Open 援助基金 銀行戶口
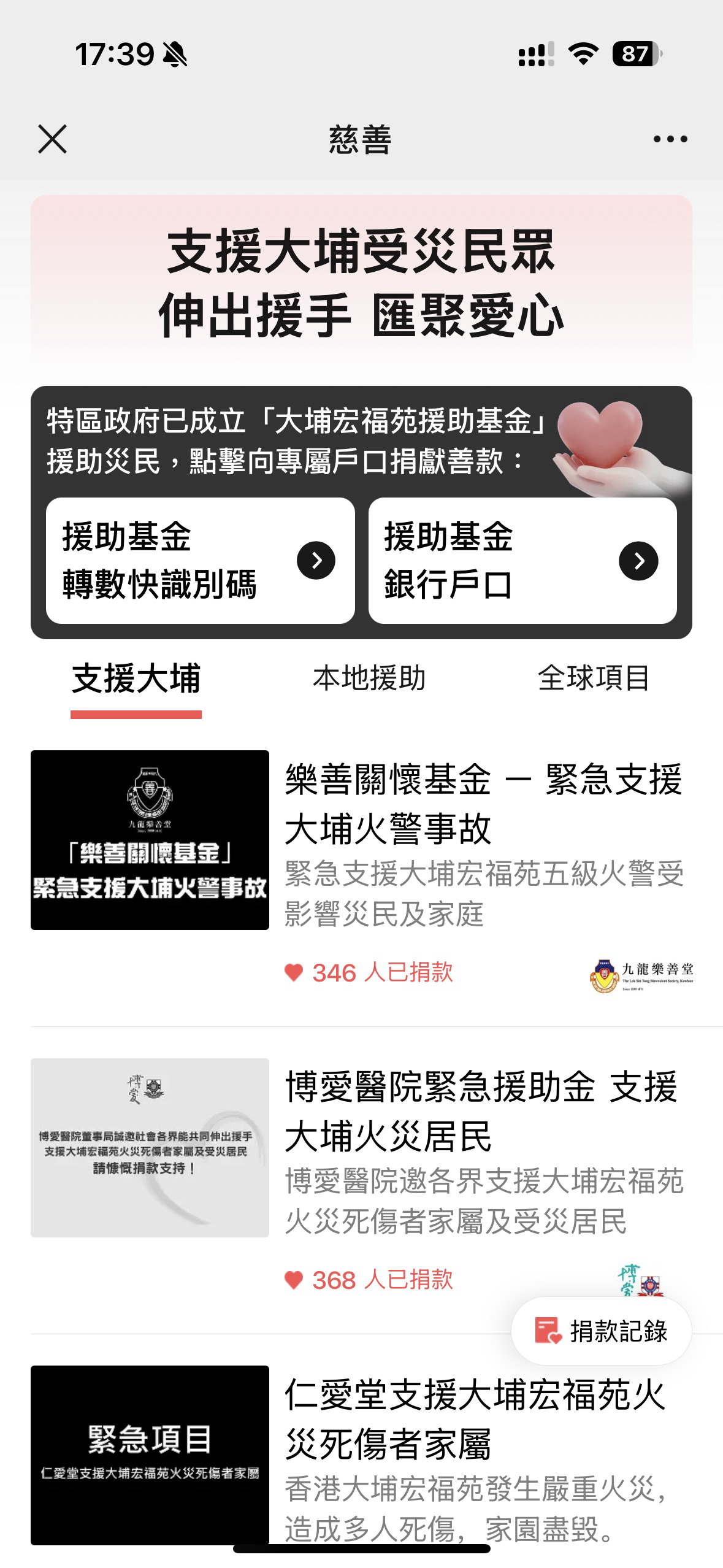 pyautogui.click(x=522, y=560)
